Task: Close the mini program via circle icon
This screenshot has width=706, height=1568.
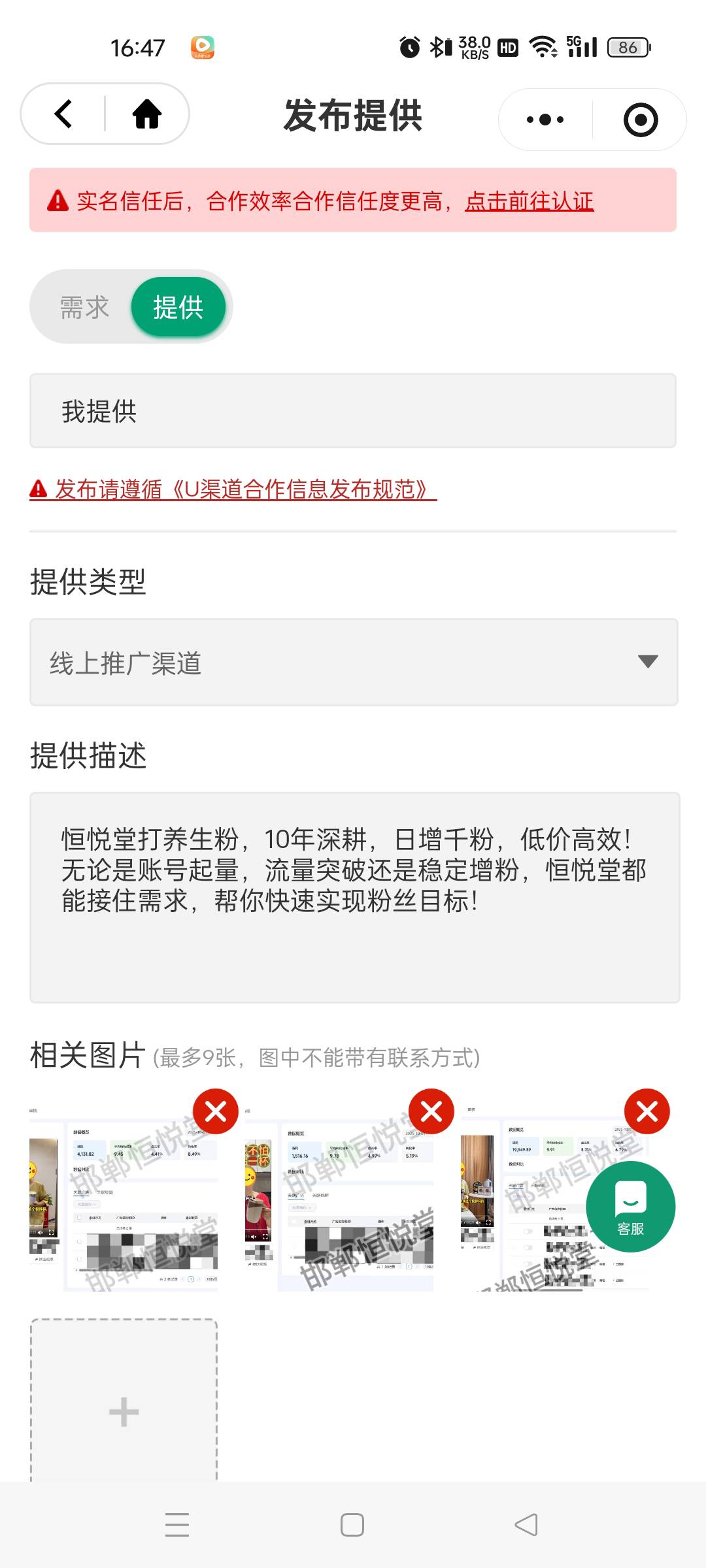Action: tap(640, 120)
